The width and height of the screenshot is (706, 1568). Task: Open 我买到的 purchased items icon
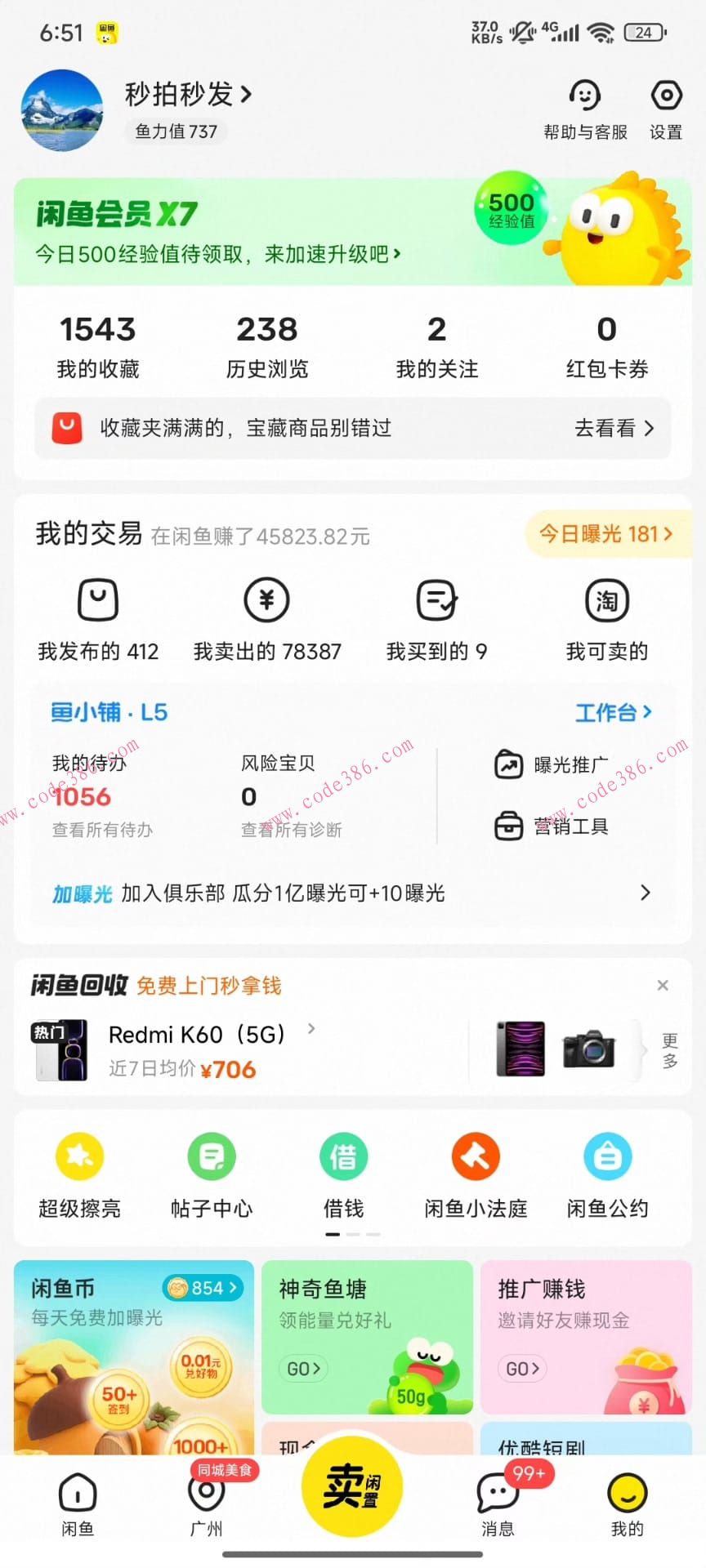[436, 600]
